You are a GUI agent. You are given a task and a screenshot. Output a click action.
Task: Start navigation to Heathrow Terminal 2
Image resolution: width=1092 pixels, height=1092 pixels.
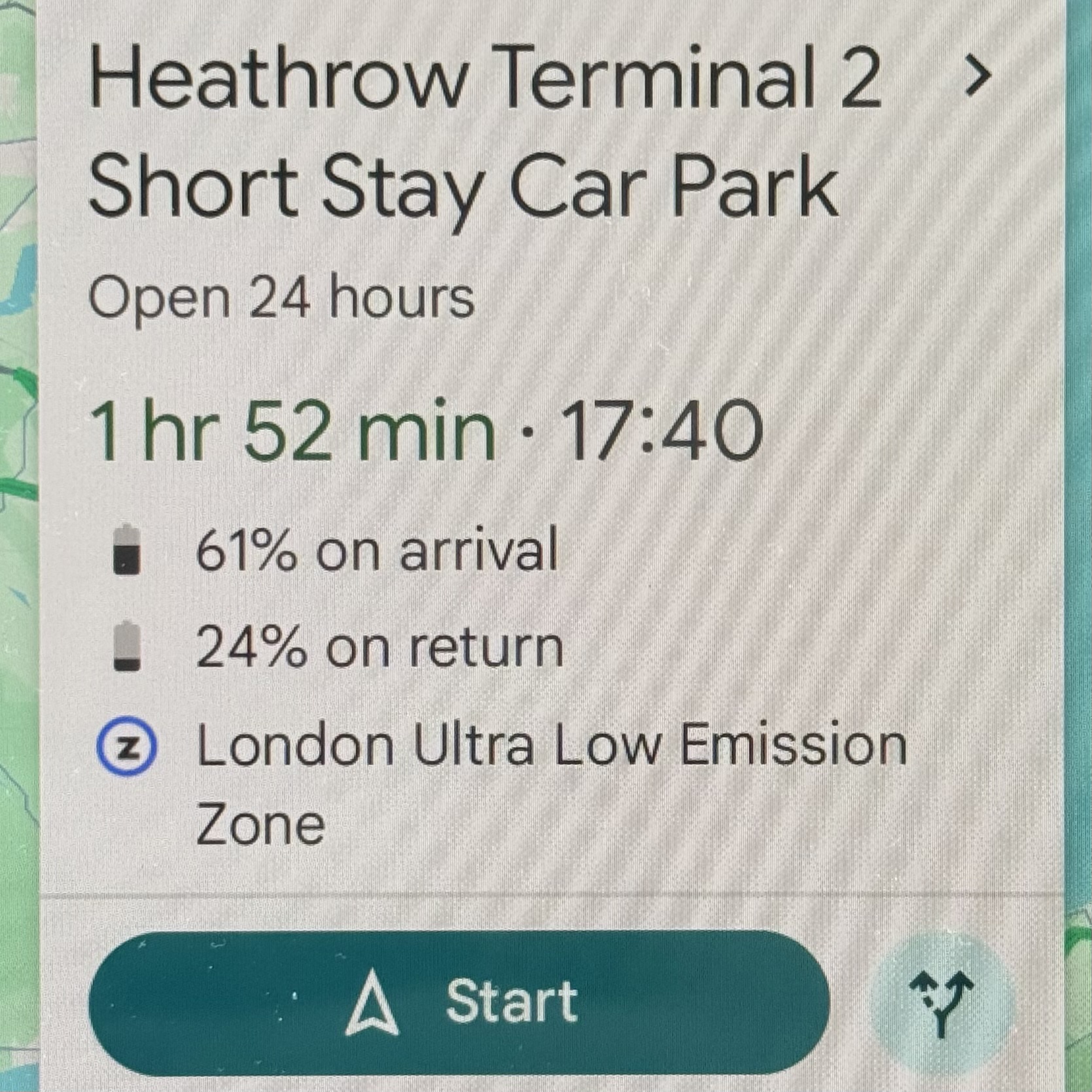click(459, 1002)
